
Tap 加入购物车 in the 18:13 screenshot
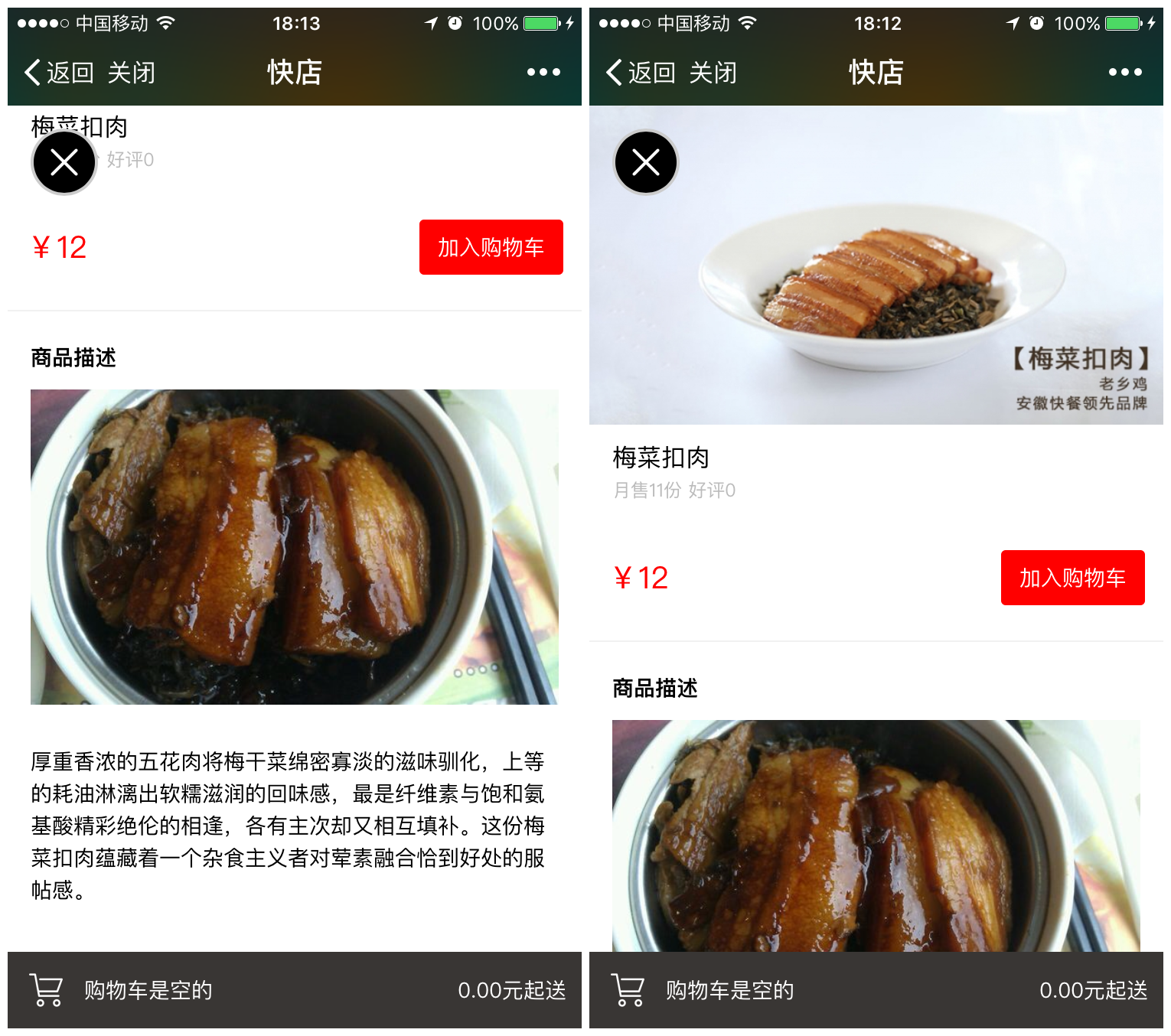click(x=491, y=247)
